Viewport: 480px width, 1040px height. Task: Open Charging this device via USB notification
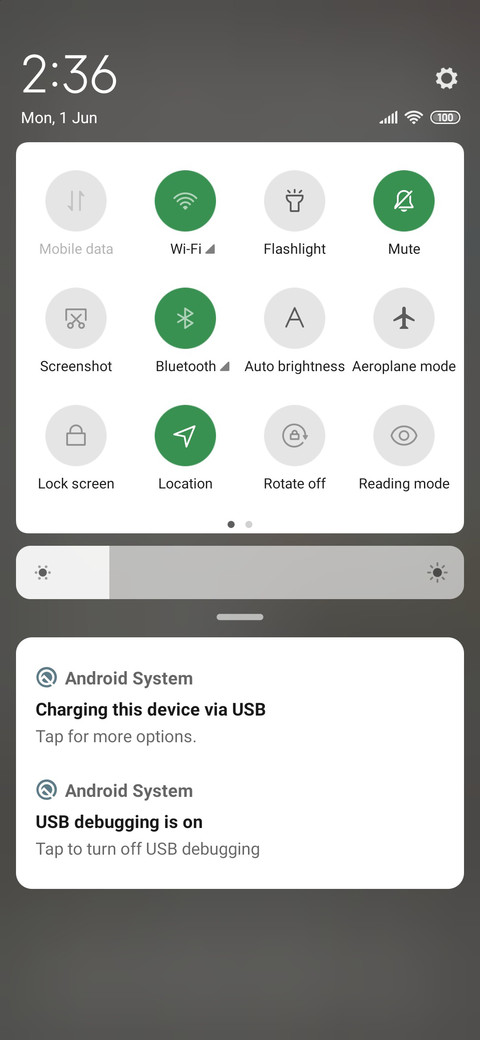pos(240,707)
